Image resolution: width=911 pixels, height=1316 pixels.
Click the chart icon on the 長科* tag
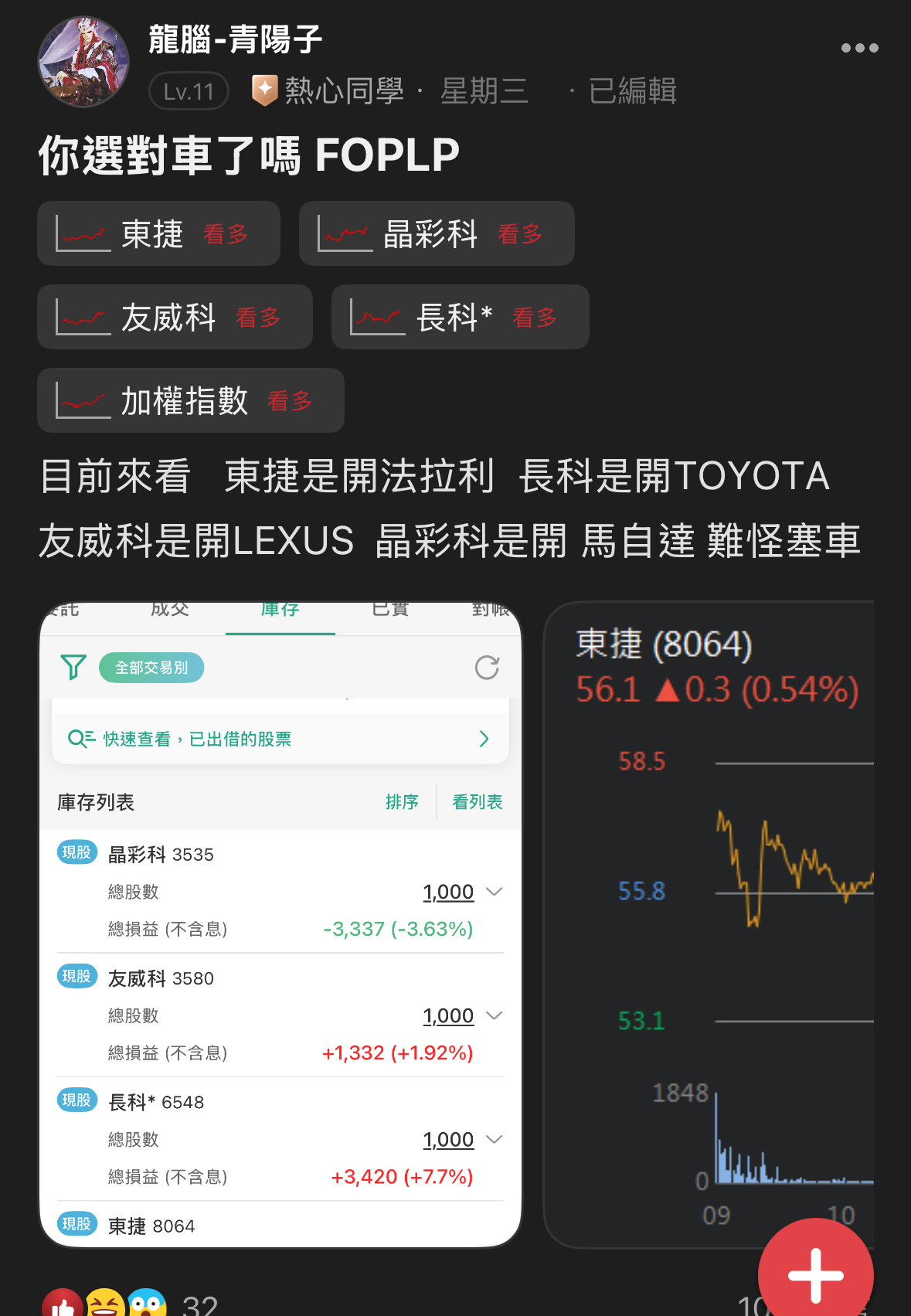(376, 316)
